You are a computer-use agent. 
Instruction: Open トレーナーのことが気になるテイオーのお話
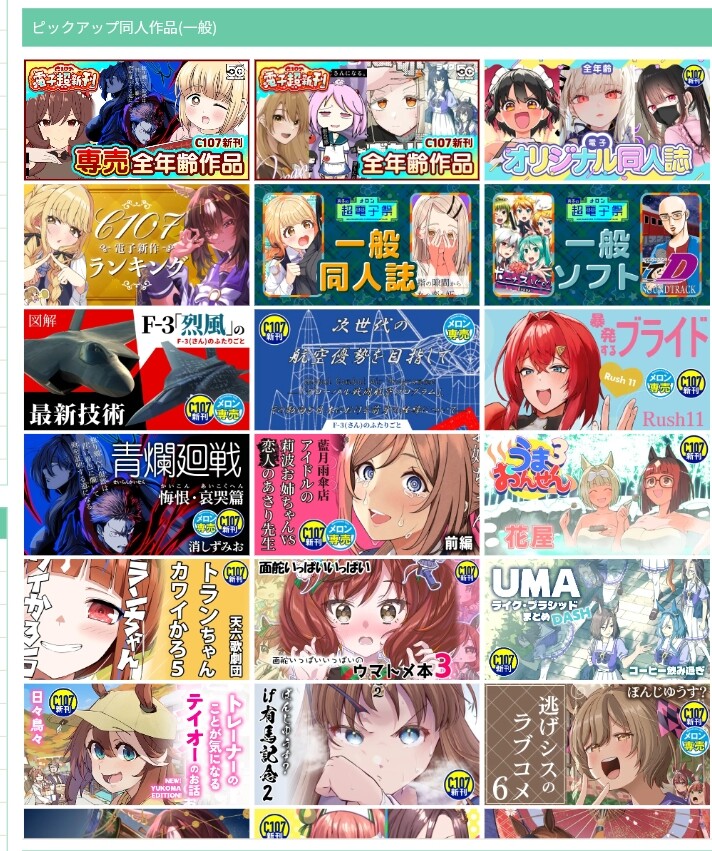[x=137, y=745]
